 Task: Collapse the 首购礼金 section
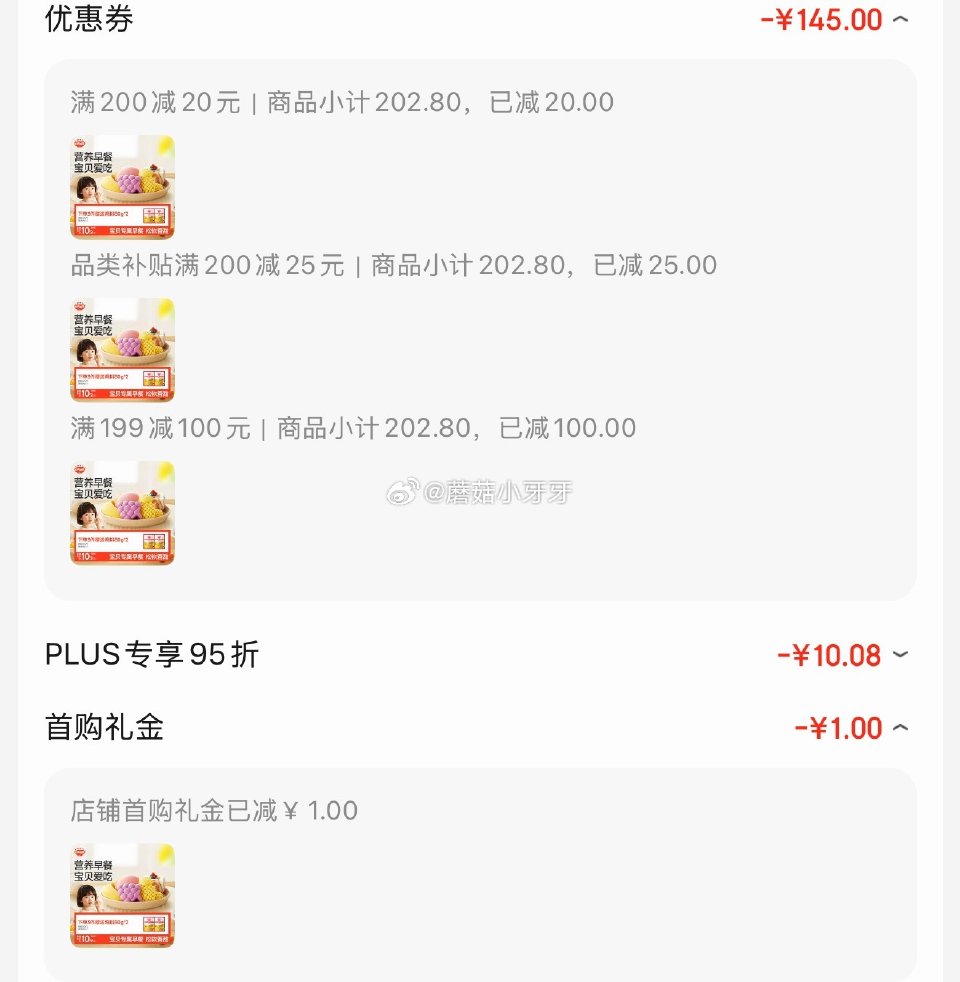point(900,728)
